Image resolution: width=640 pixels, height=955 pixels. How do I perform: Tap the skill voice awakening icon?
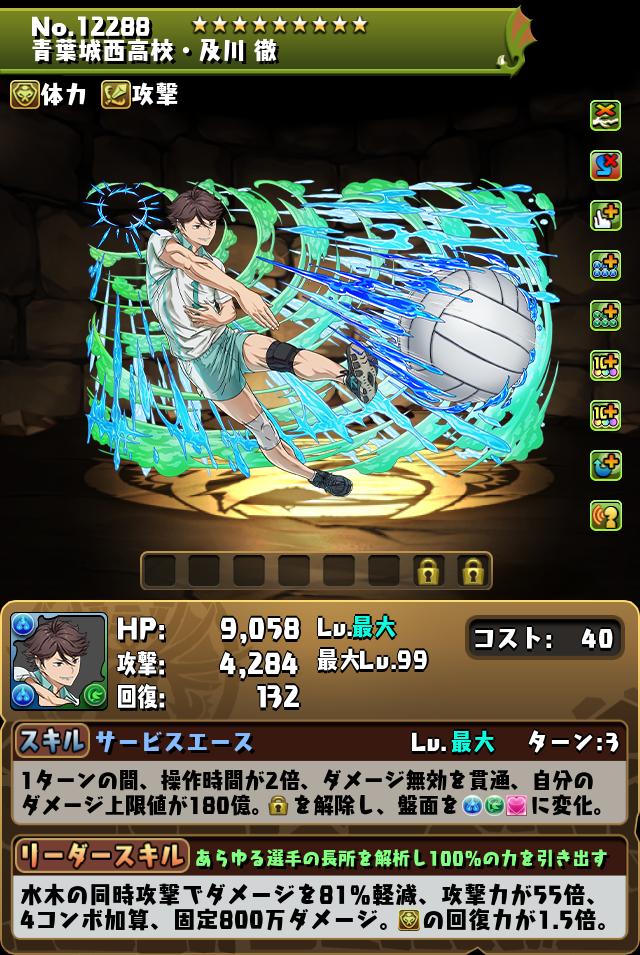coord(606,515)
